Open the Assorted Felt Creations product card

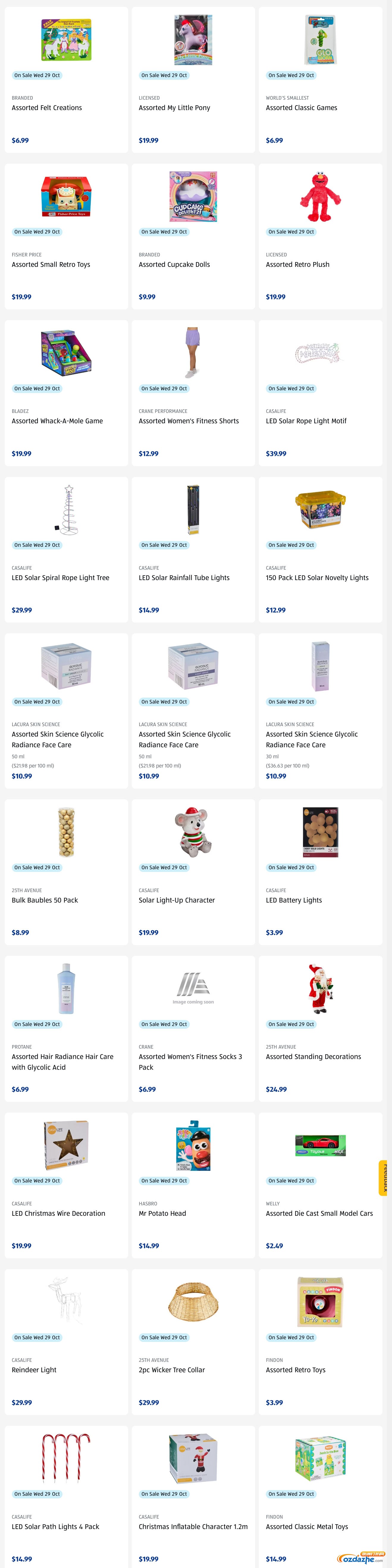coord(47,108)
